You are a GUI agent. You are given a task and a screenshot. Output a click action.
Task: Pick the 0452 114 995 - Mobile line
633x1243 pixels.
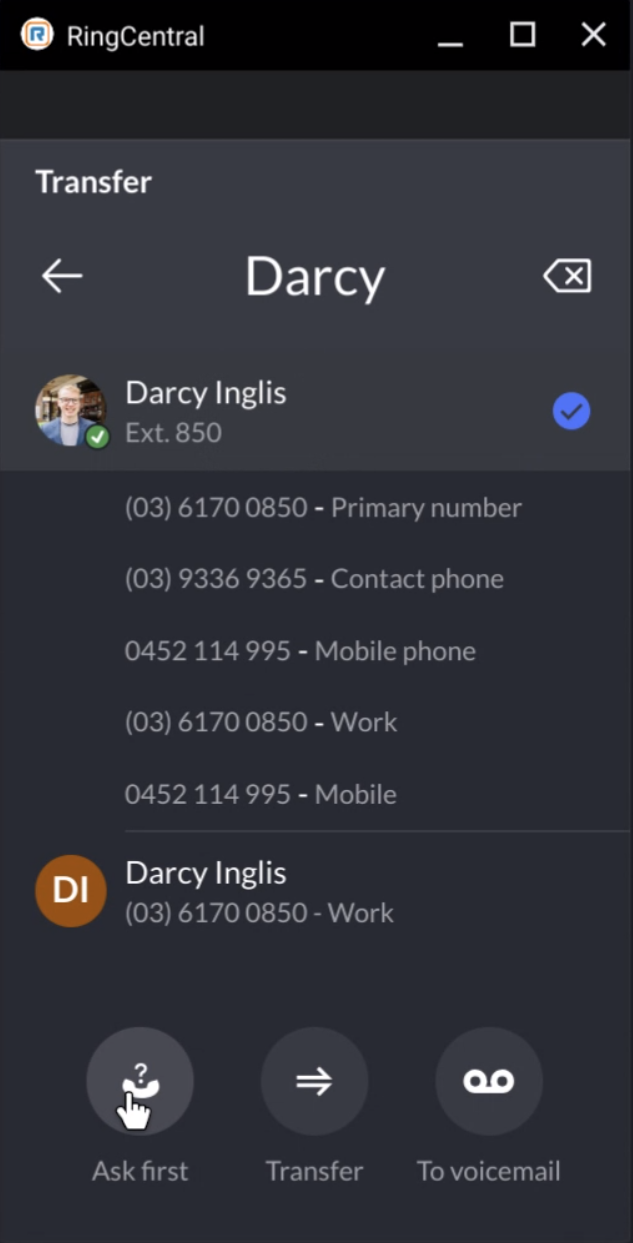click(x=260, y=794)
